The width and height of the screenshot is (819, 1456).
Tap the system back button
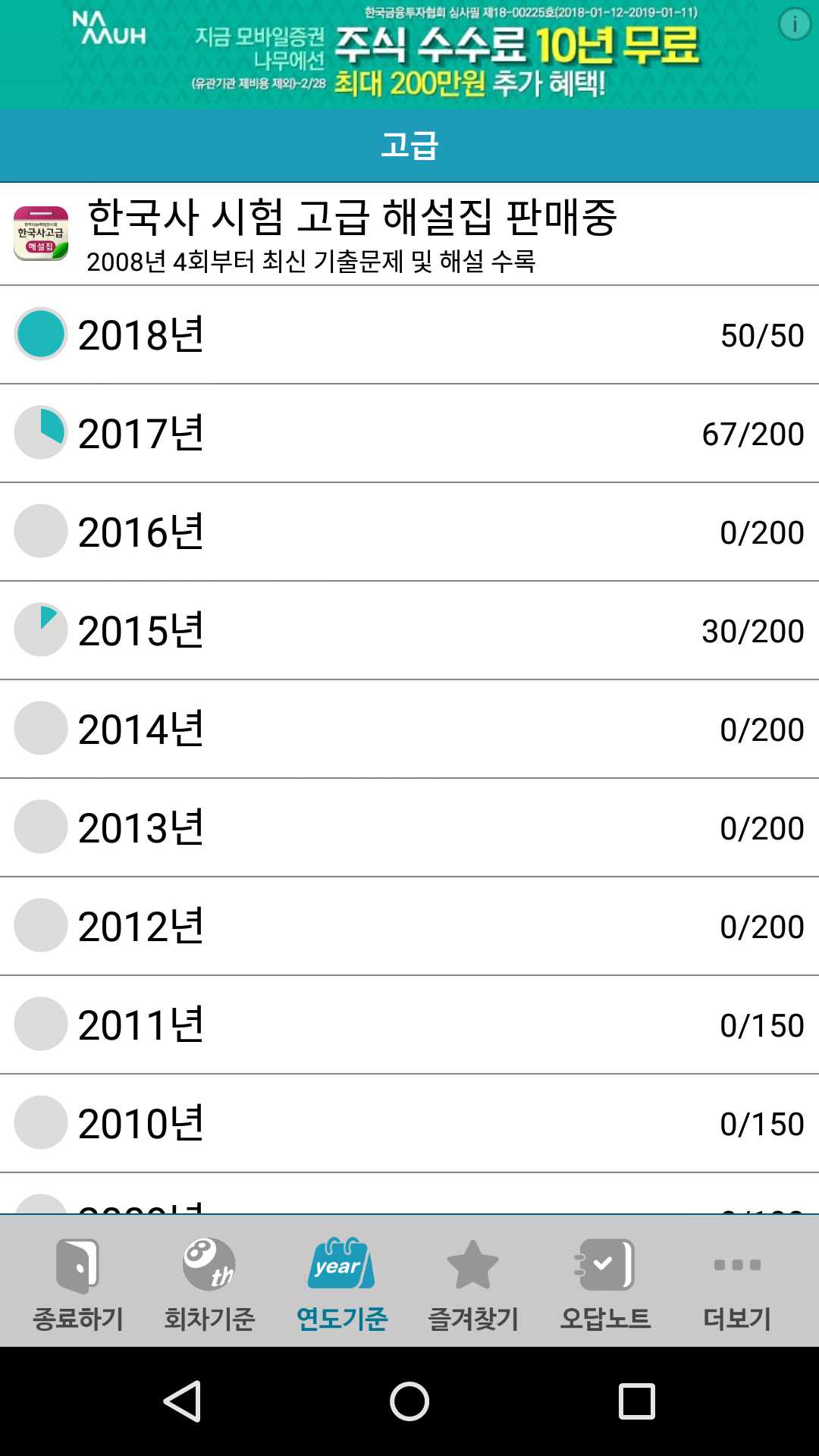coord(182,1401)
